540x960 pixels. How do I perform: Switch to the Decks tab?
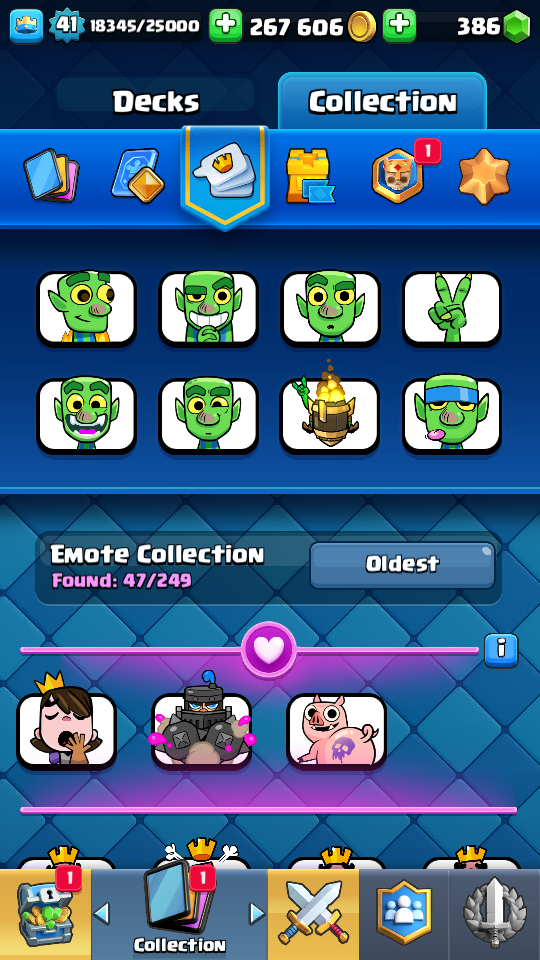pos(156,102)
